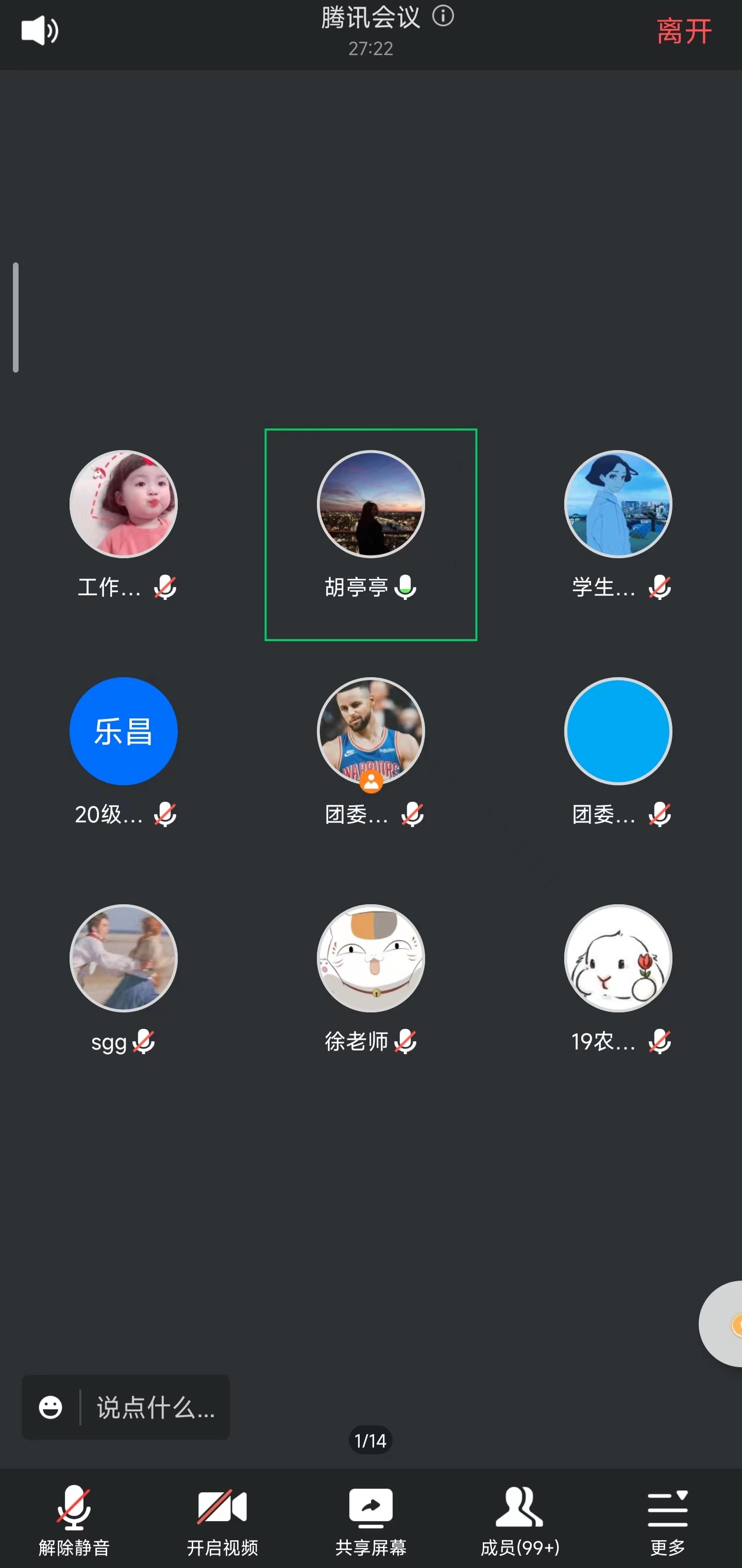742x1568 pixels.
Task: Open meeting info next to 腾讯会议
Action: (443, 16)
